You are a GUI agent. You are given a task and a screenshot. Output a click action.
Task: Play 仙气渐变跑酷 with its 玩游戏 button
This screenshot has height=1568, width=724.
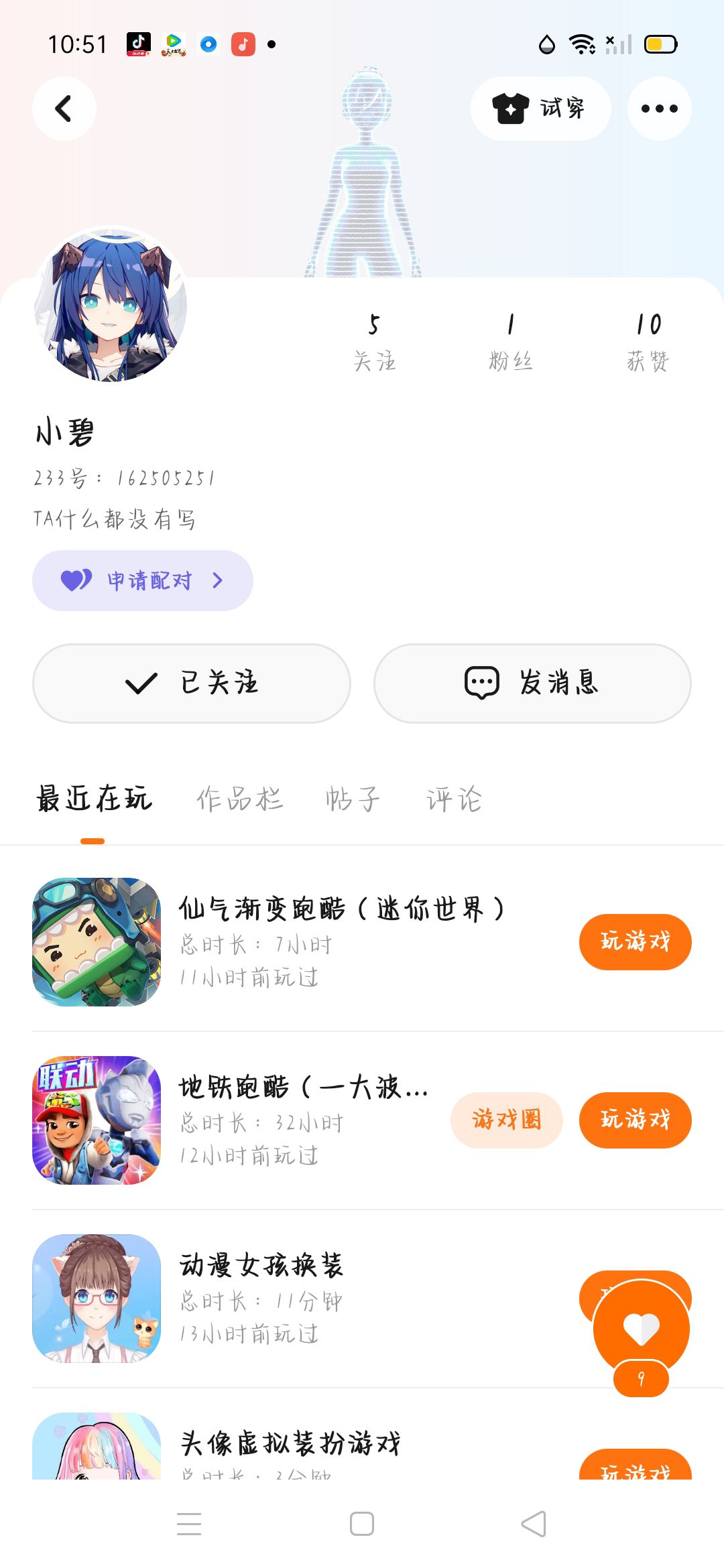635,941
